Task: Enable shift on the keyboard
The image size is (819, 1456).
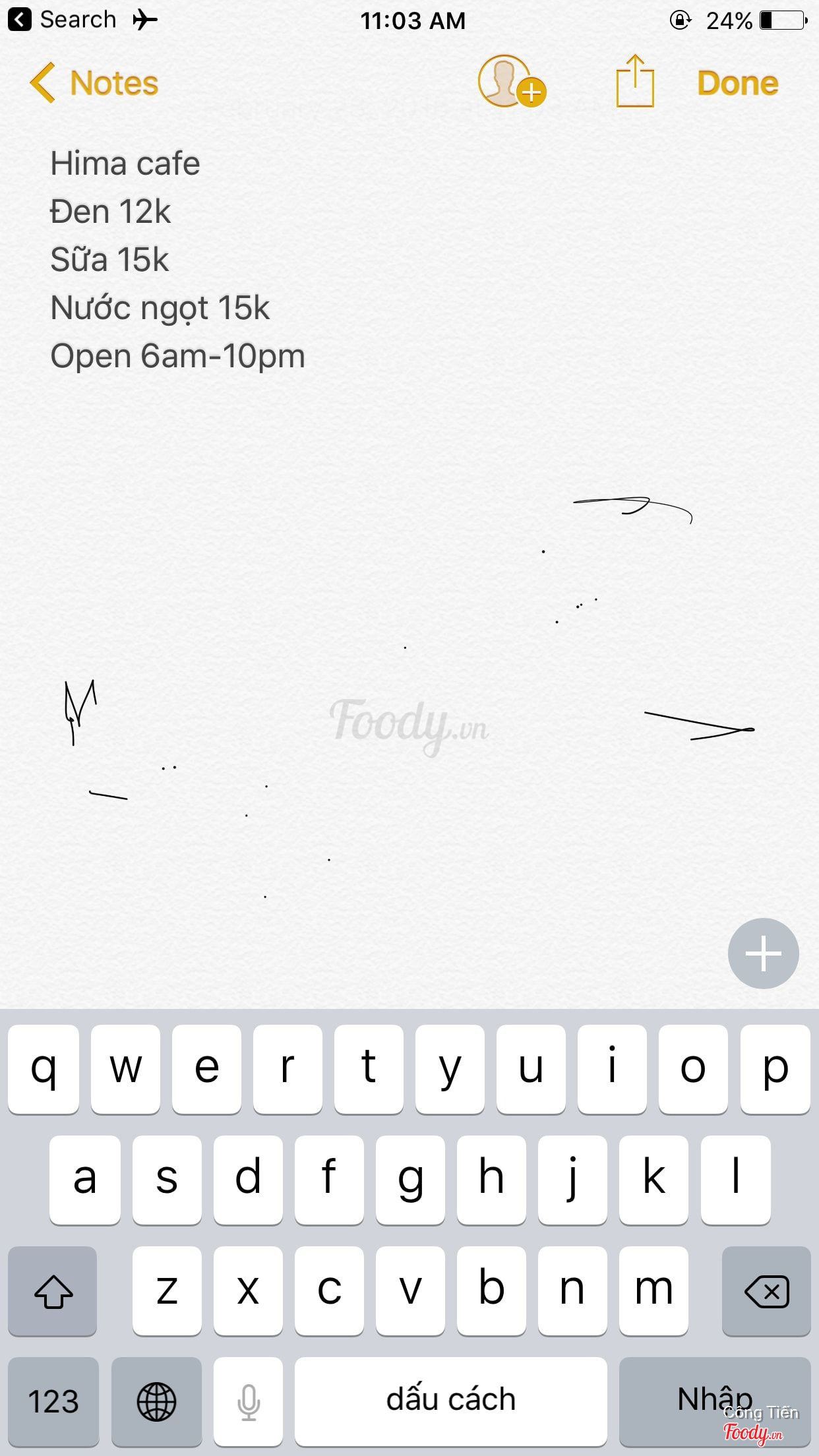Action: coord(53,1291)
